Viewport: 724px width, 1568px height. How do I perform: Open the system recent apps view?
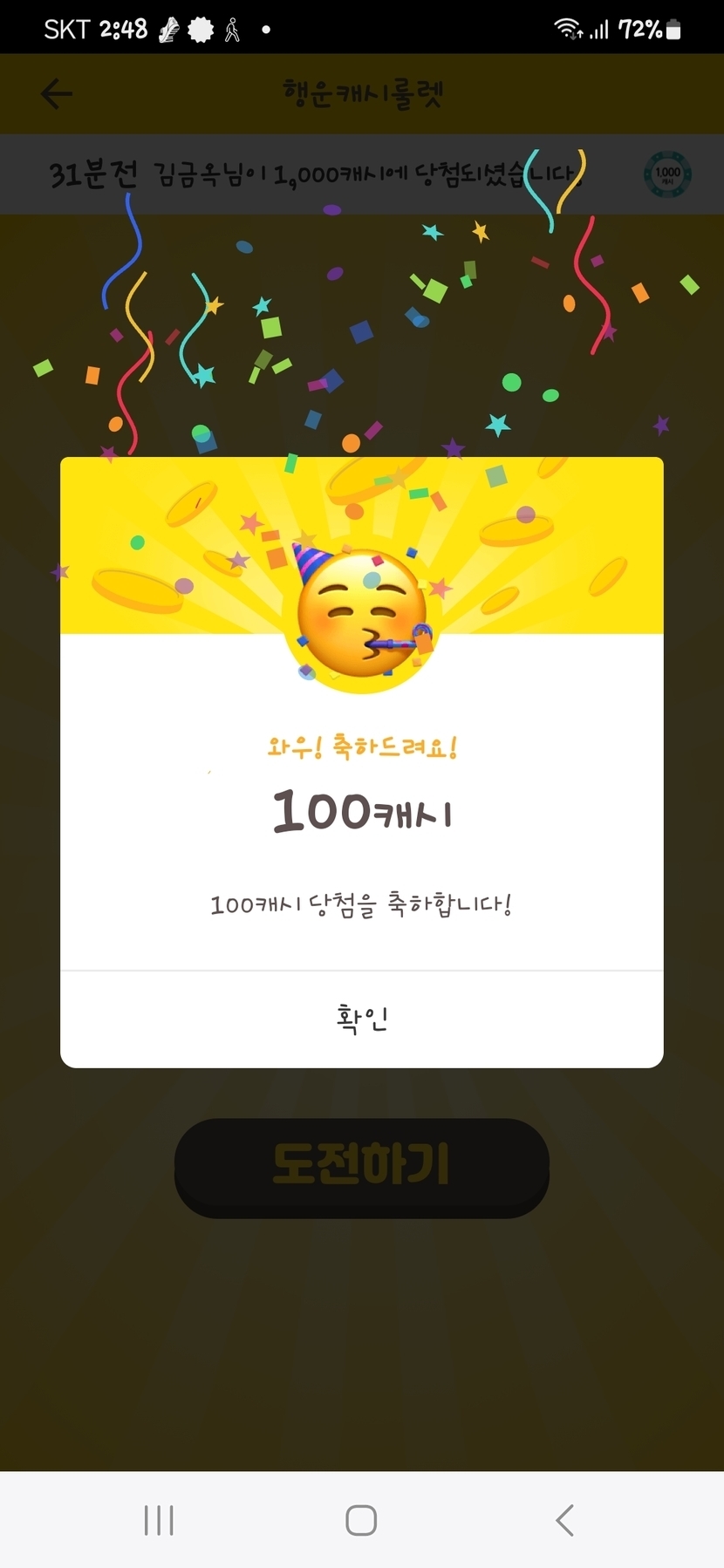tap(159, 1520)
